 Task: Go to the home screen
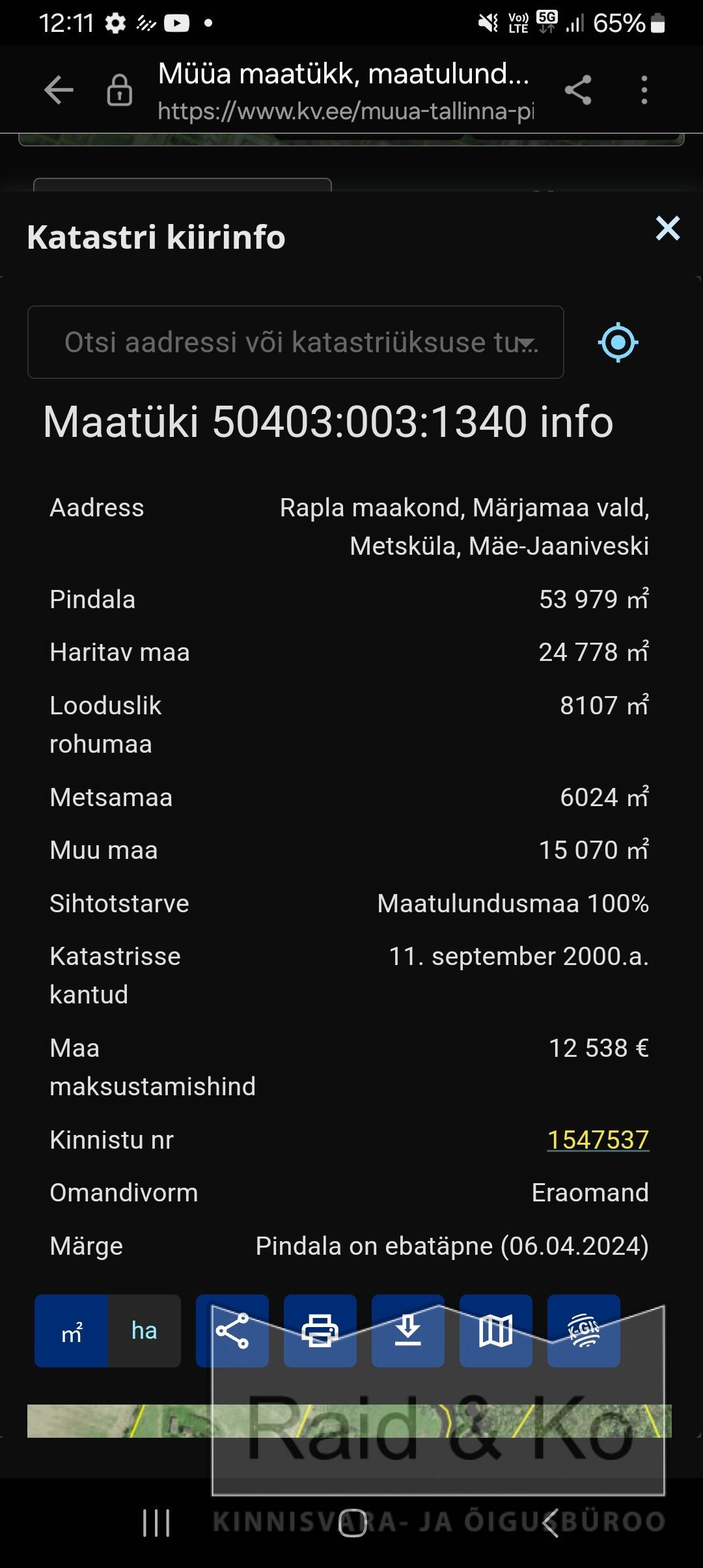coord(352,1523)
